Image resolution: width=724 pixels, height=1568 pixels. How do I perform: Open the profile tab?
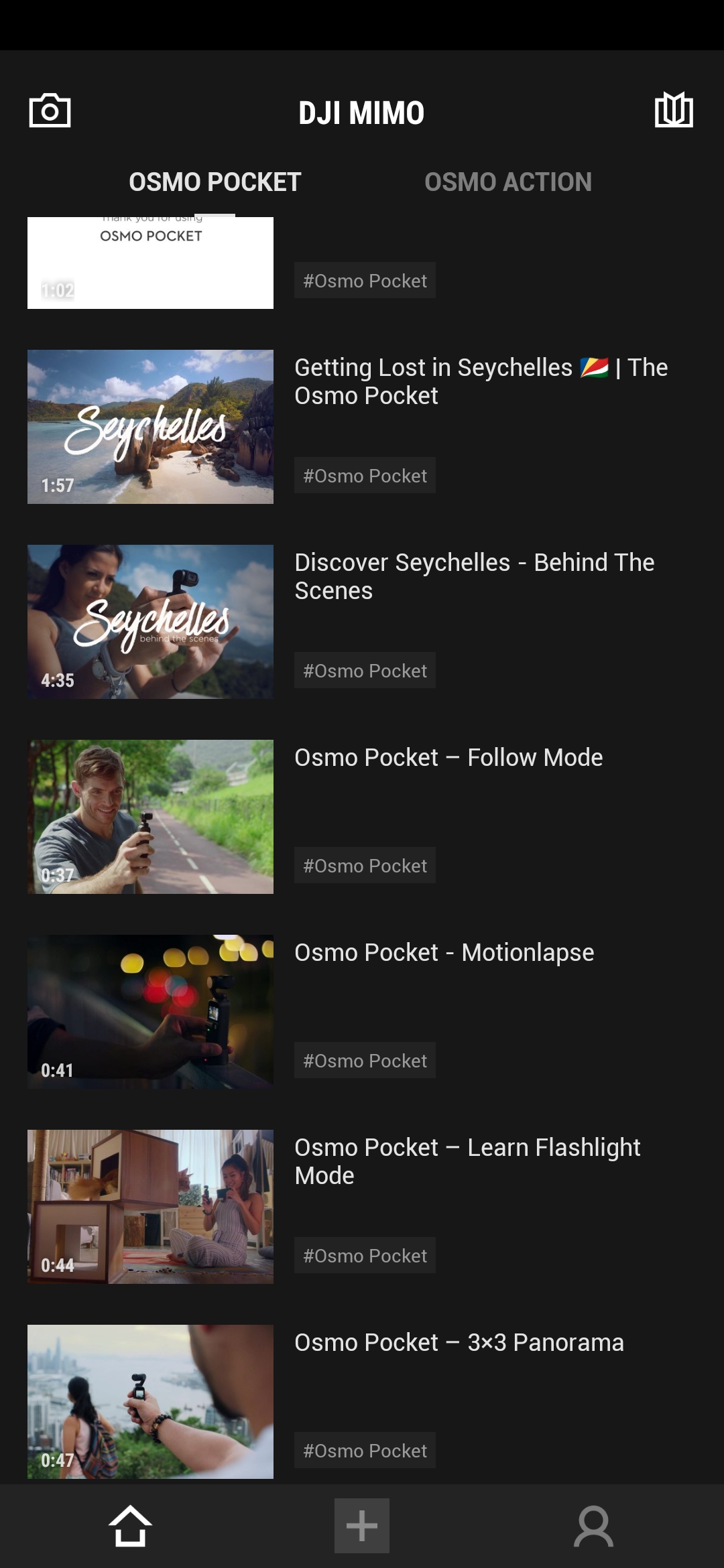(593, 1526)
